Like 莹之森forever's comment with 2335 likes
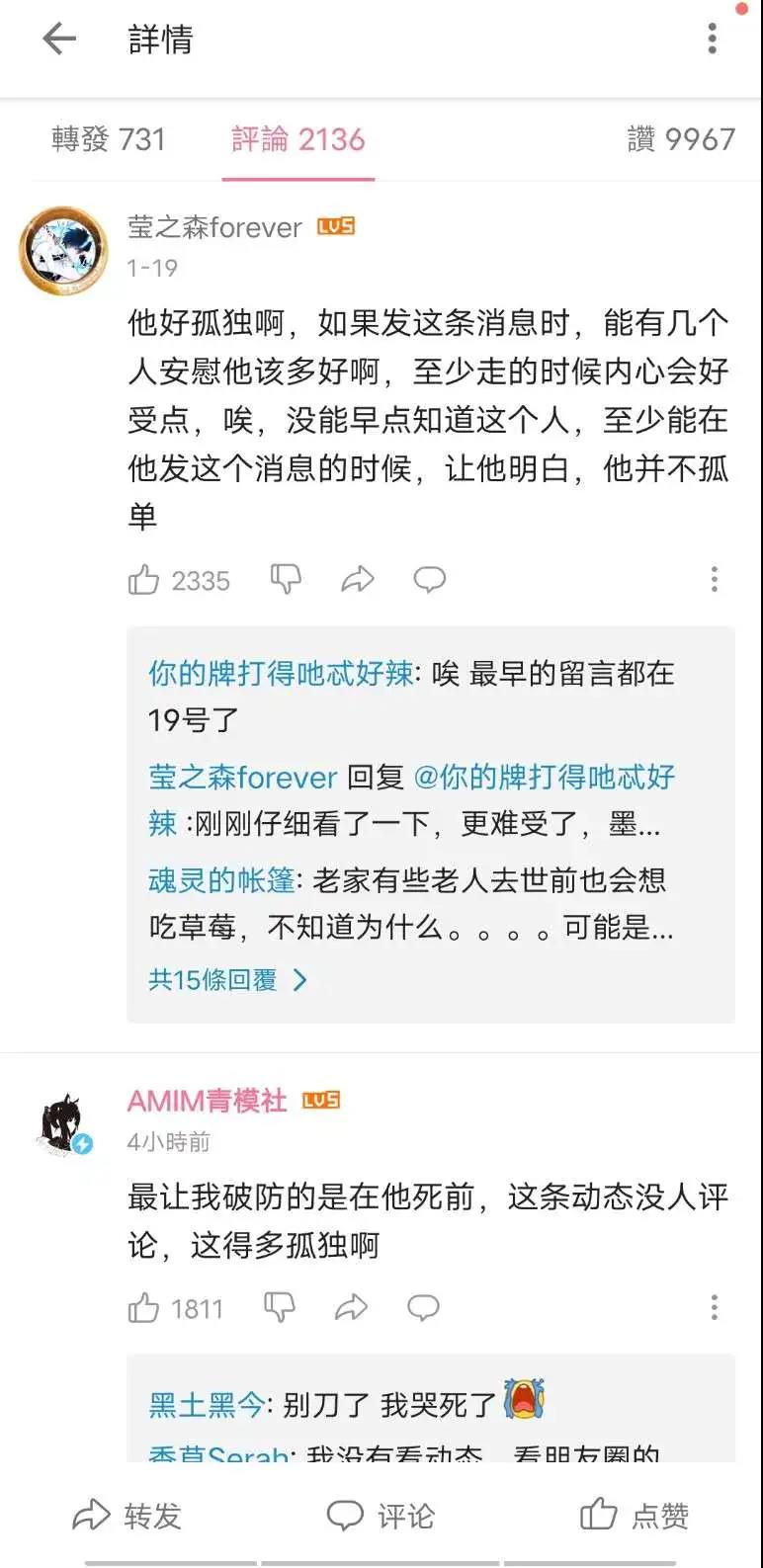The height and width of the screenshot is (1568, 763). pyautogui.click(x=144, y=580)
